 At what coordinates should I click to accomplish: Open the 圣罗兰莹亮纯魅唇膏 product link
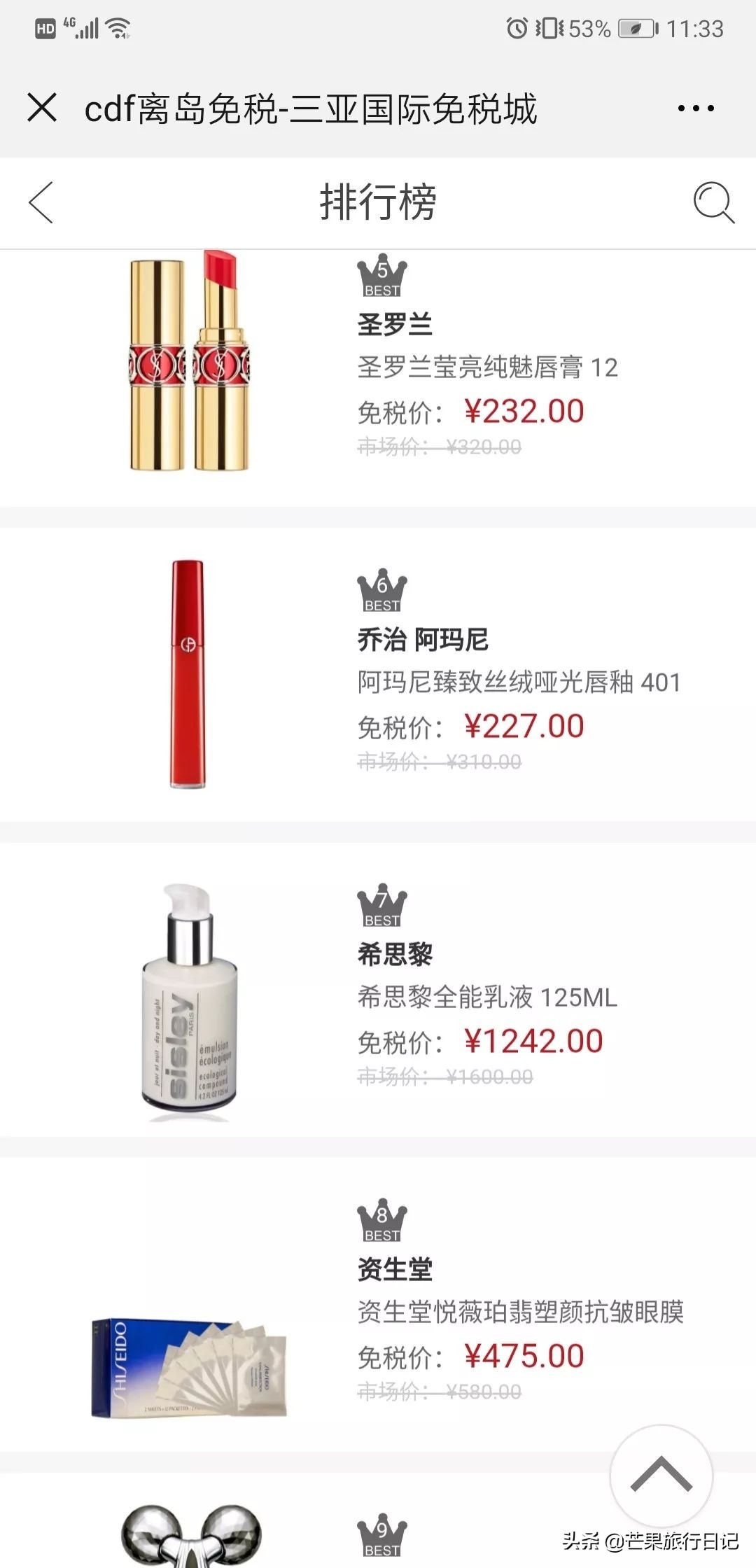(485, 367)
